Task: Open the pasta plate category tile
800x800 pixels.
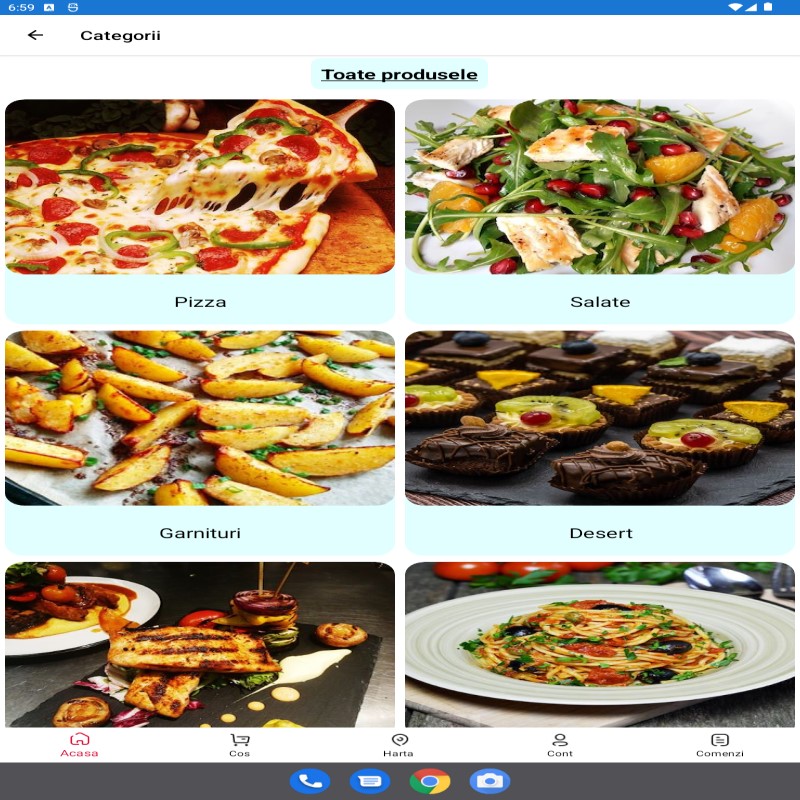Action: 600,645
